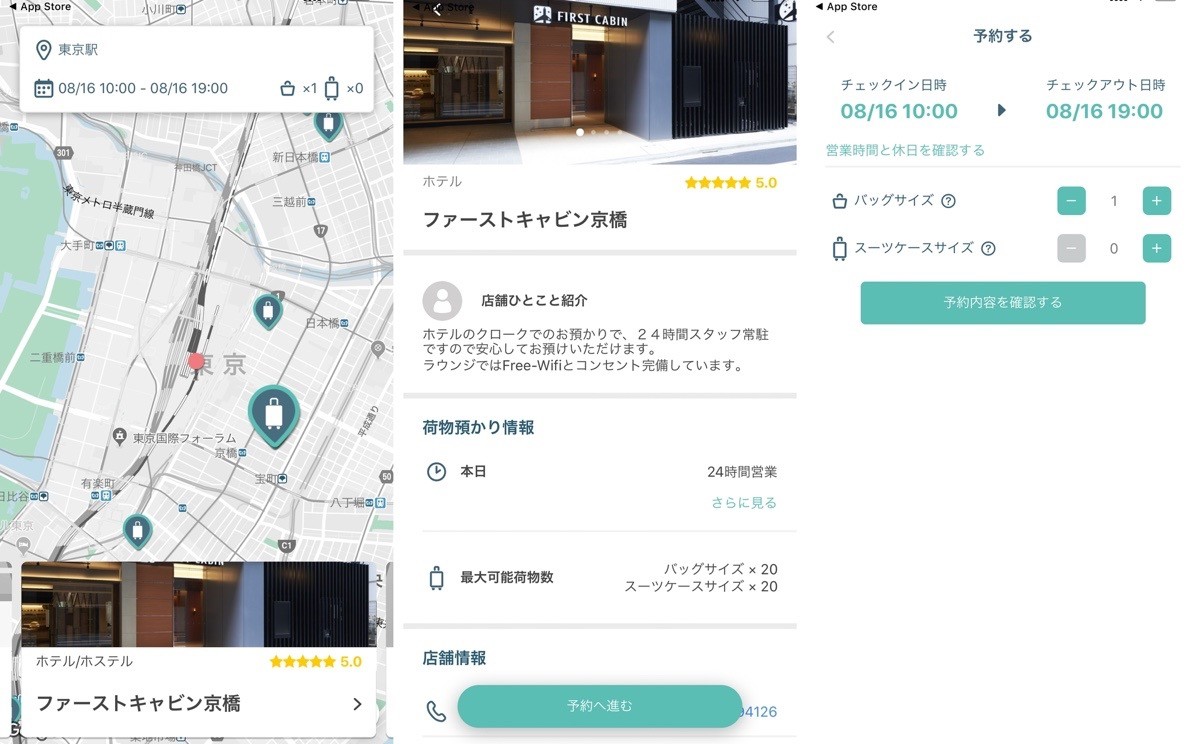The width and height of the screenshot is (1200, 744).
Task: Tap the luggage pin near 新日本橋
Action: point(327,123)
